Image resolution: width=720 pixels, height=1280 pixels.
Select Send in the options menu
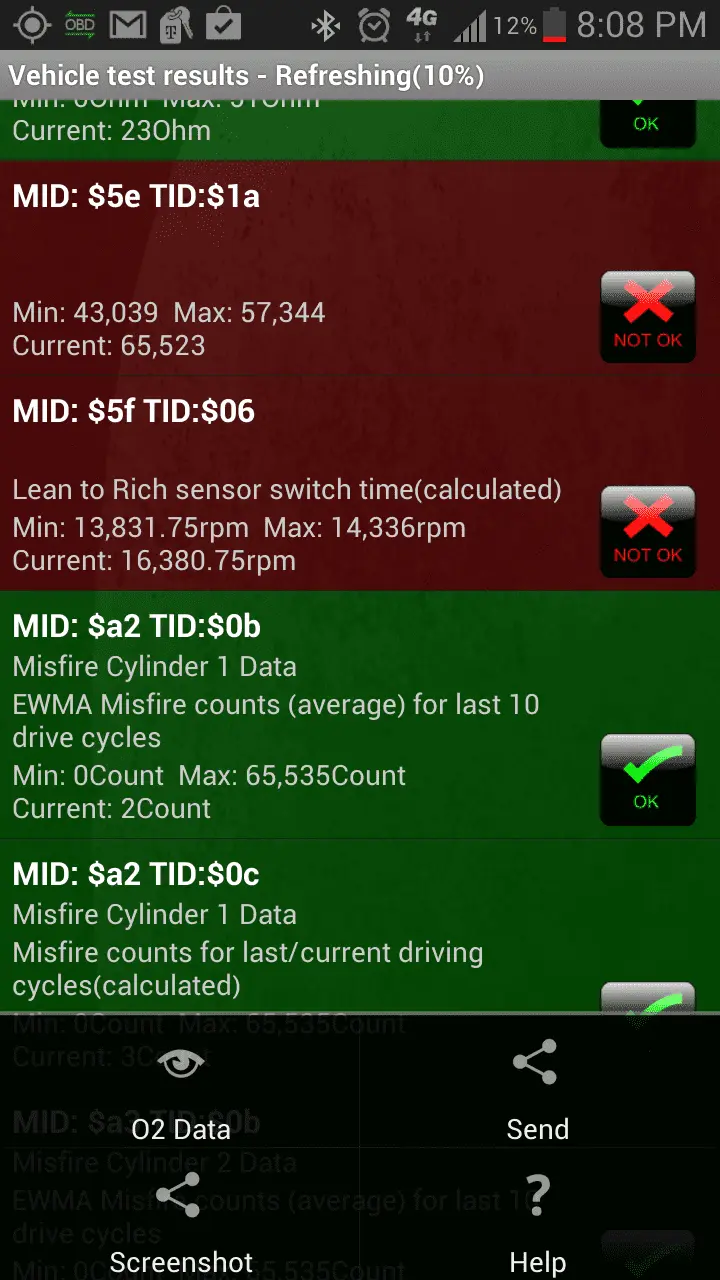[540, 1089]
